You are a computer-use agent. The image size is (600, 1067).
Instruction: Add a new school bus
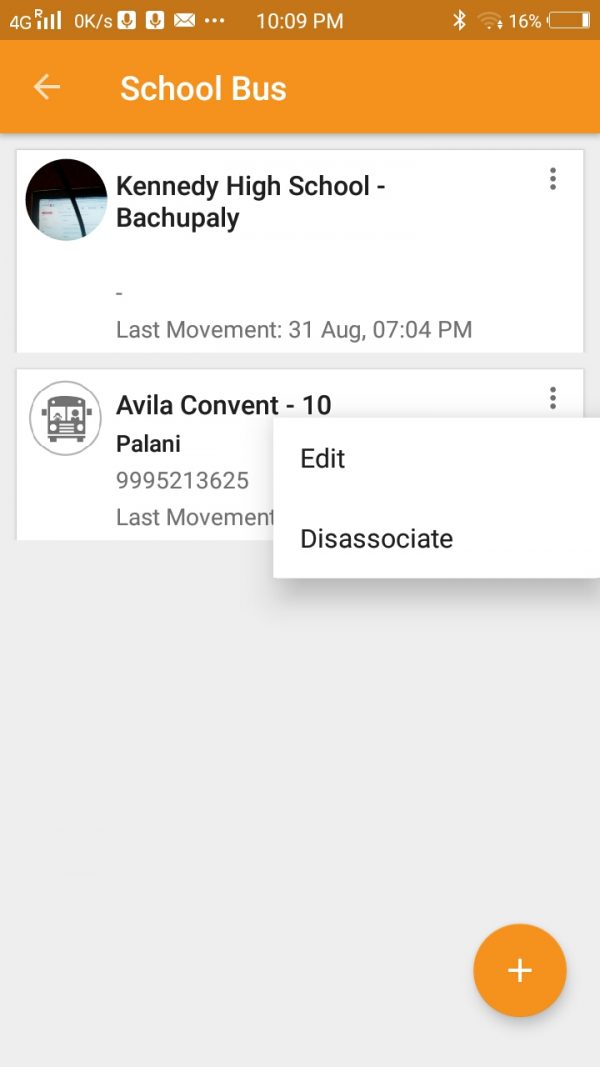point(519,970)
